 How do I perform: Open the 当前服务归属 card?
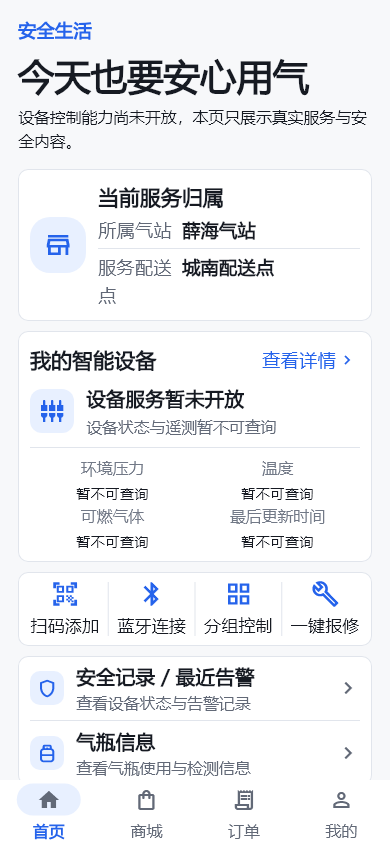coord(195,245)
